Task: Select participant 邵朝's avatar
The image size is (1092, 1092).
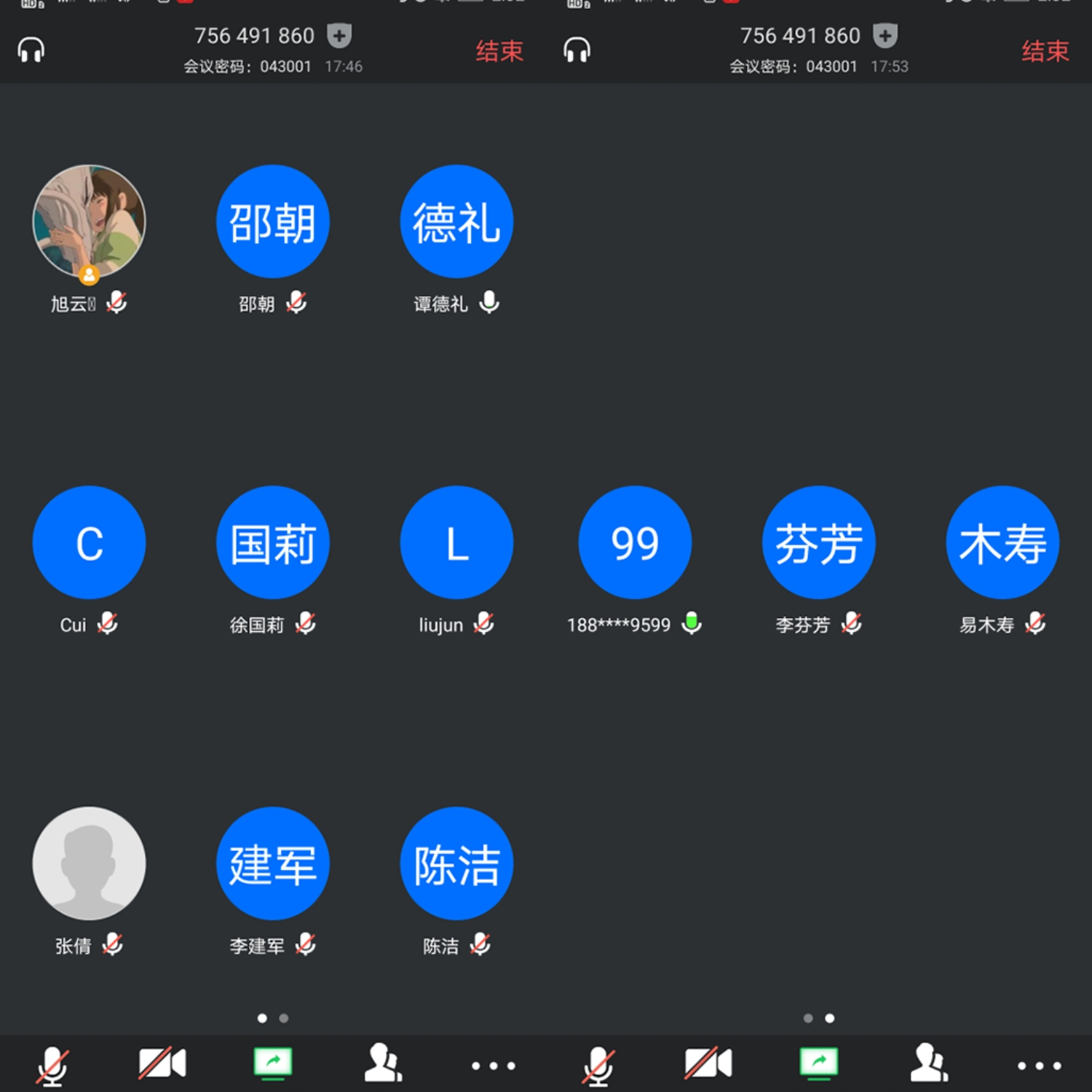Action: (x=273, y=221)
